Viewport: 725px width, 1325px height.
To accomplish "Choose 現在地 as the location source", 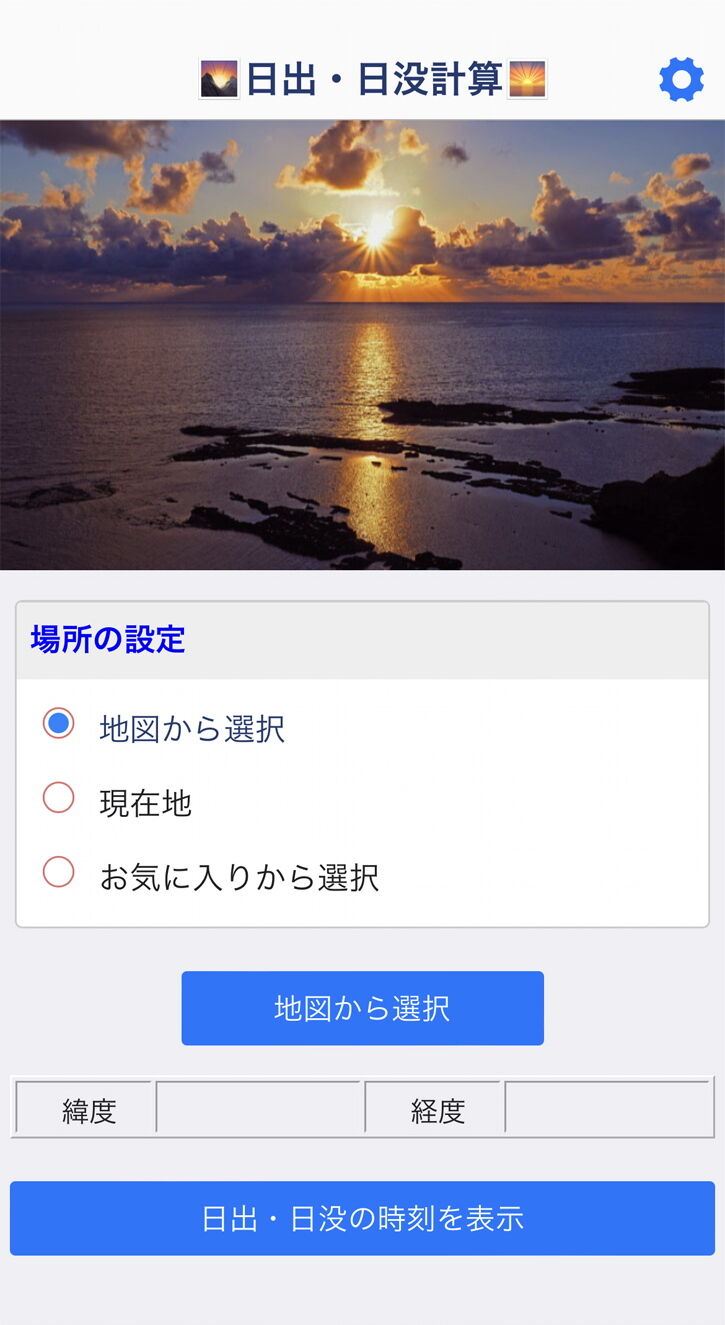I will point(59,798).
